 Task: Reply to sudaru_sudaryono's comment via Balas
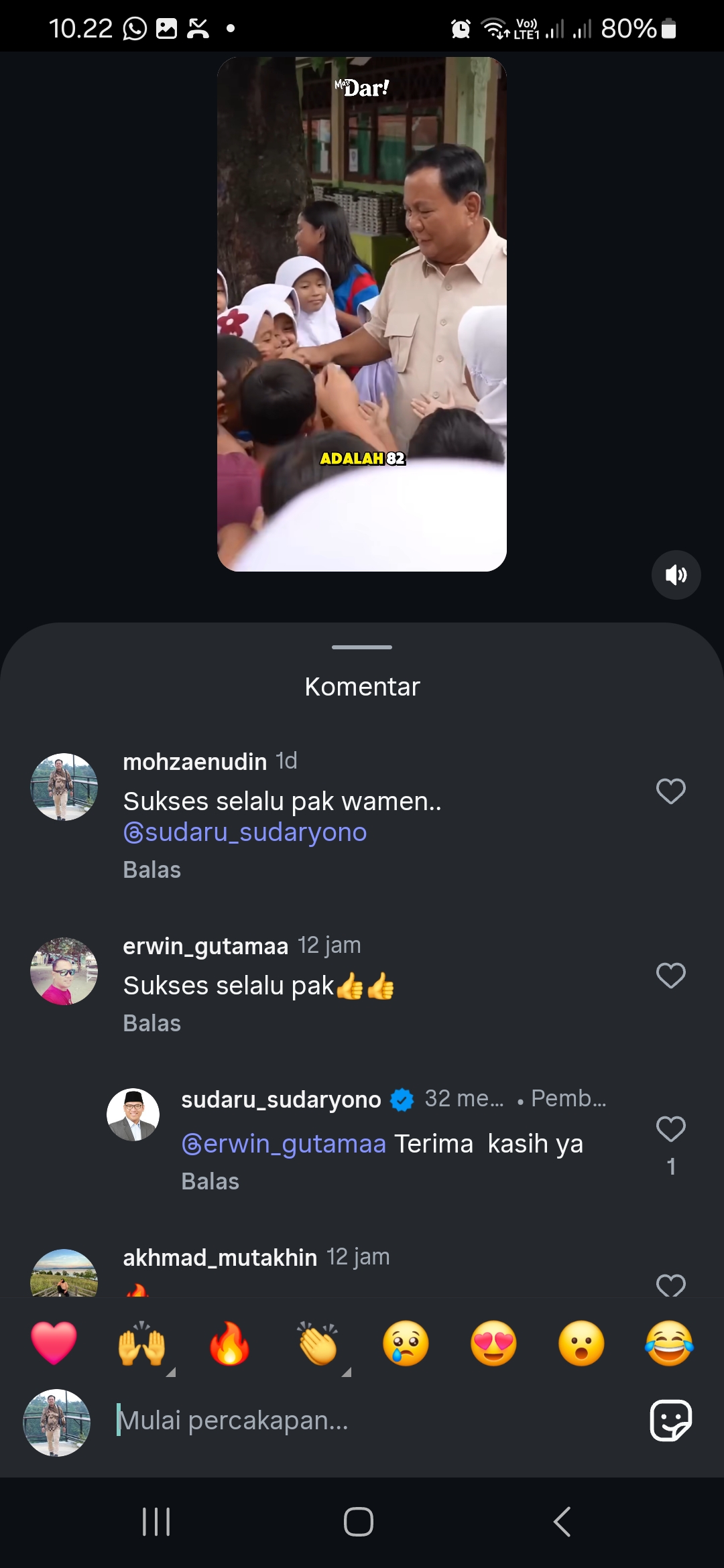(x=210, y=1181)
